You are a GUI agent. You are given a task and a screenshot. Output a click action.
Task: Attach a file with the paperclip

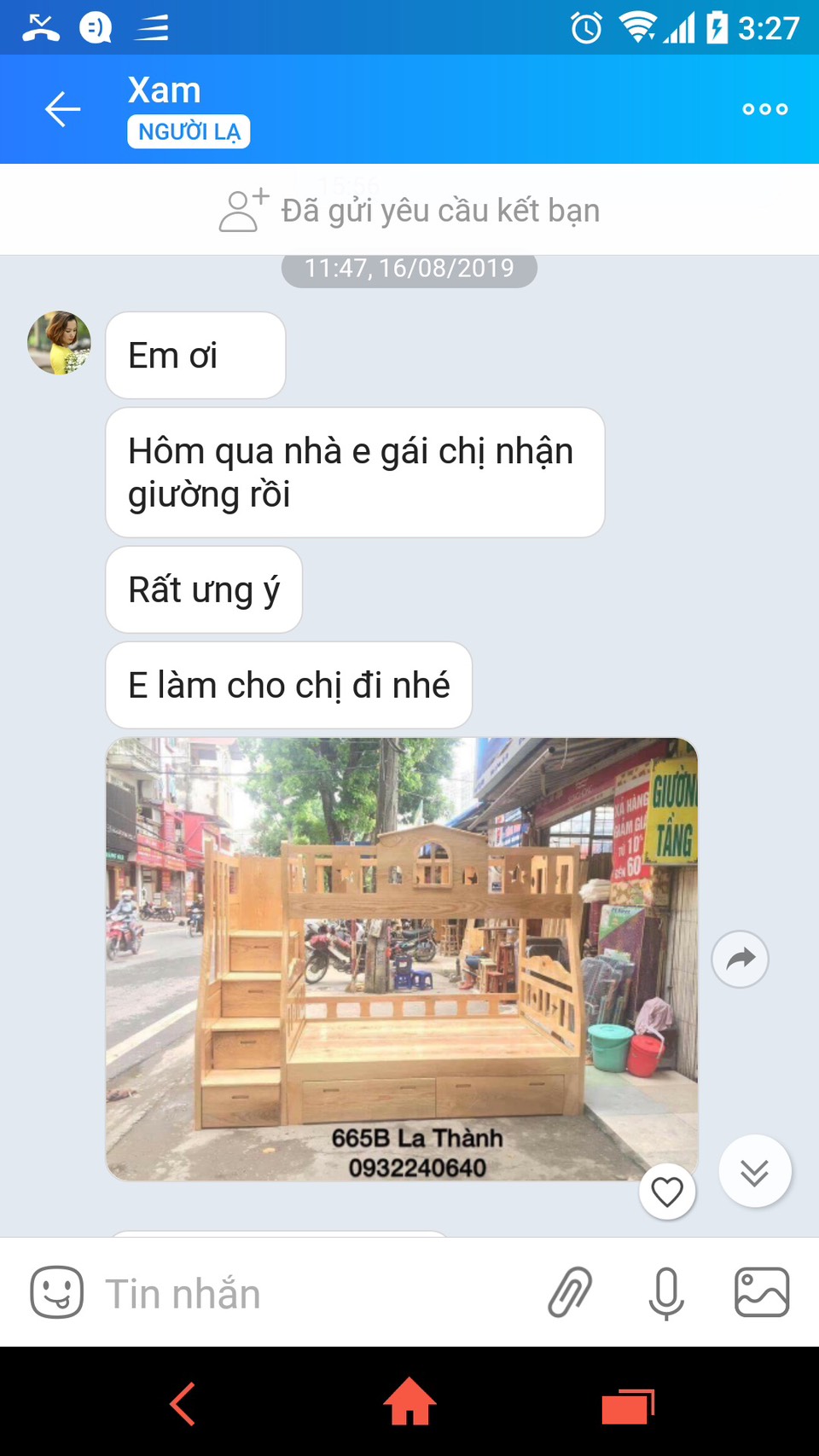(570, 1292)
